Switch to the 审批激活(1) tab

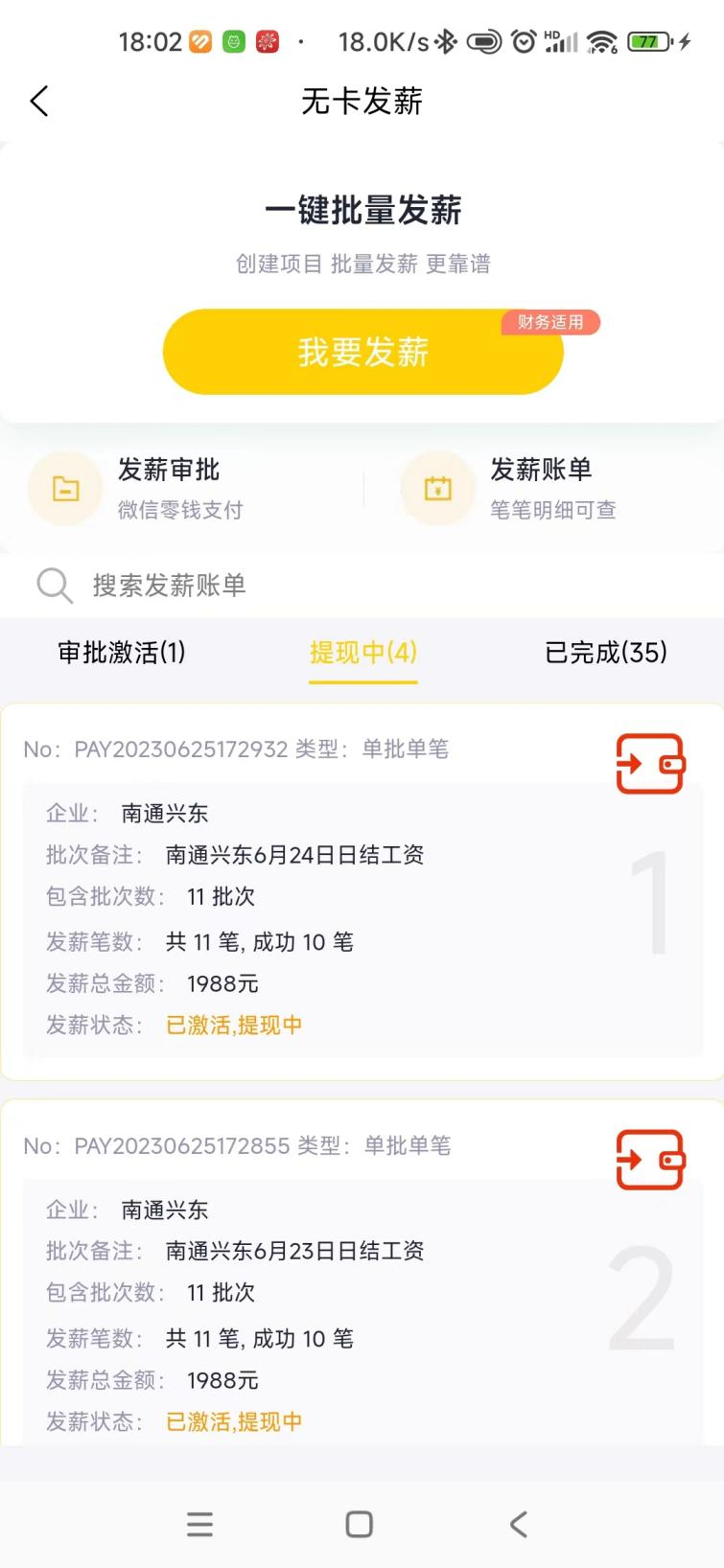pos(122,653)
